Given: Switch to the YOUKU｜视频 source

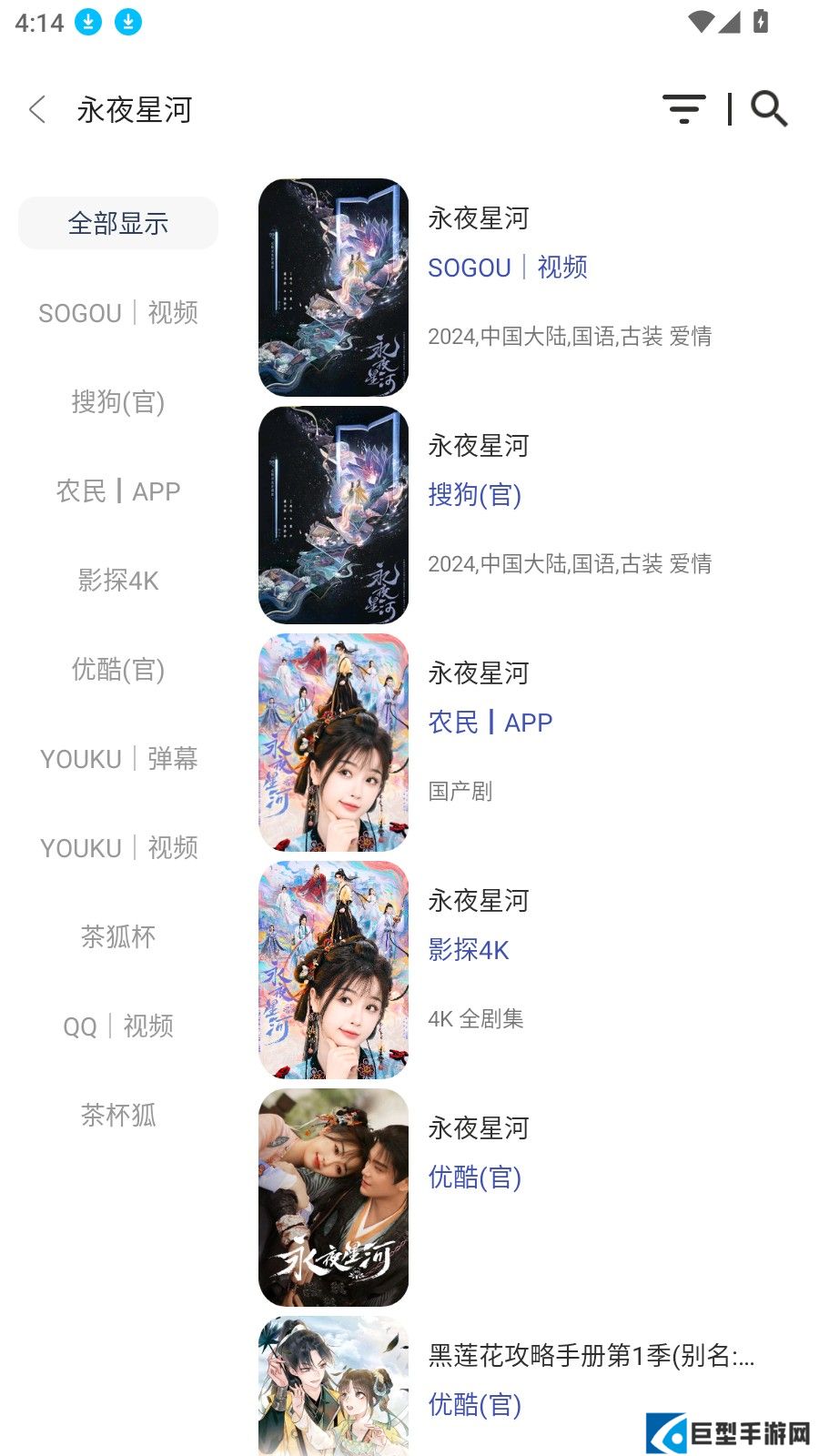Looking at the screenshot, I should pyautogui.click(x=118, y=847).
